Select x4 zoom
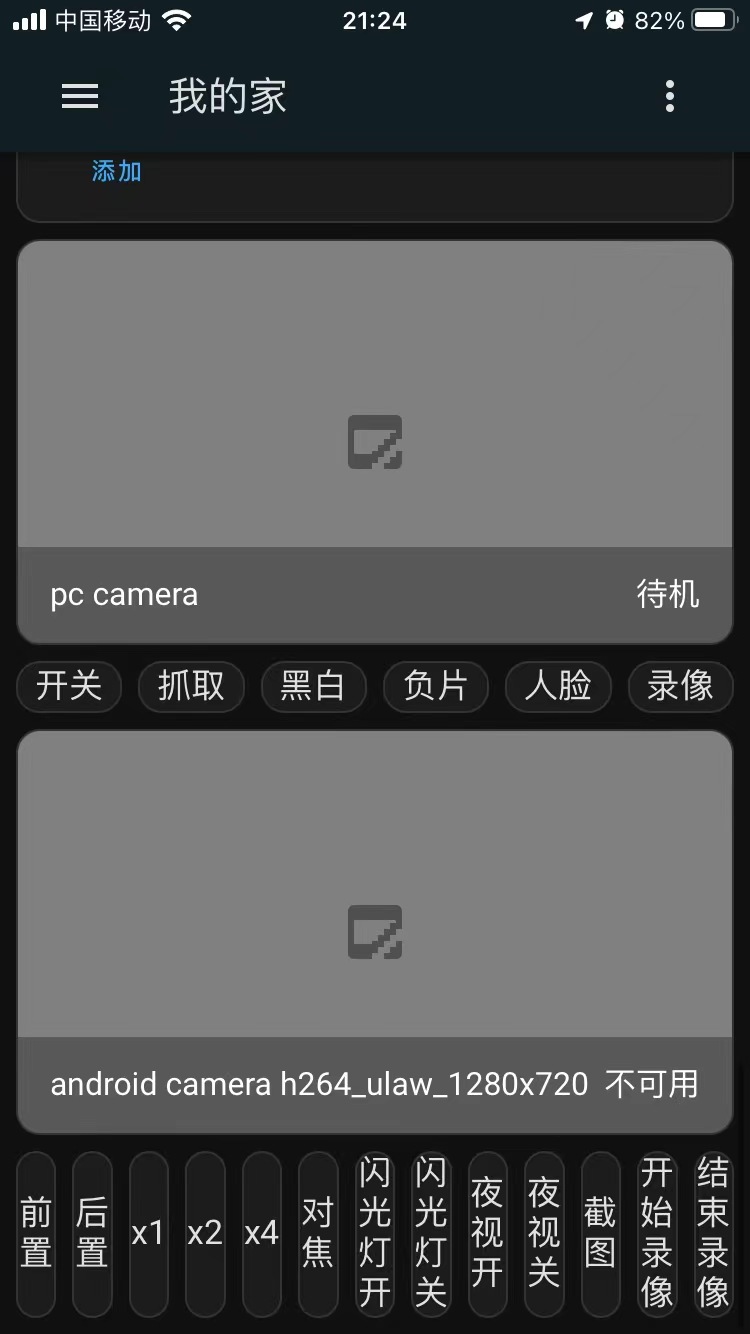750x1334 pixels. [x=262, y=1233]
